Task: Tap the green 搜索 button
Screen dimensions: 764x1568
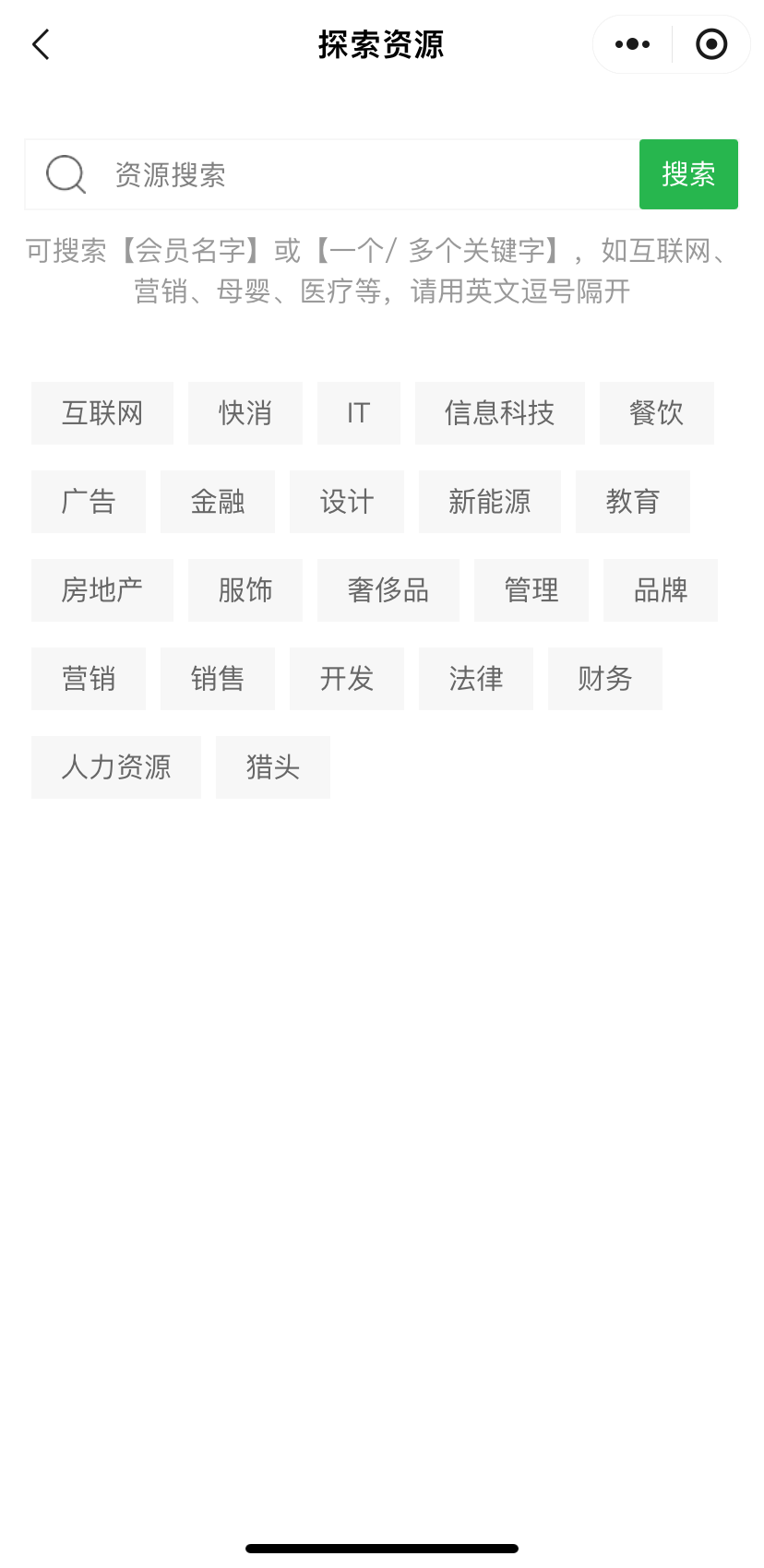Action: [x=688, y=174]
